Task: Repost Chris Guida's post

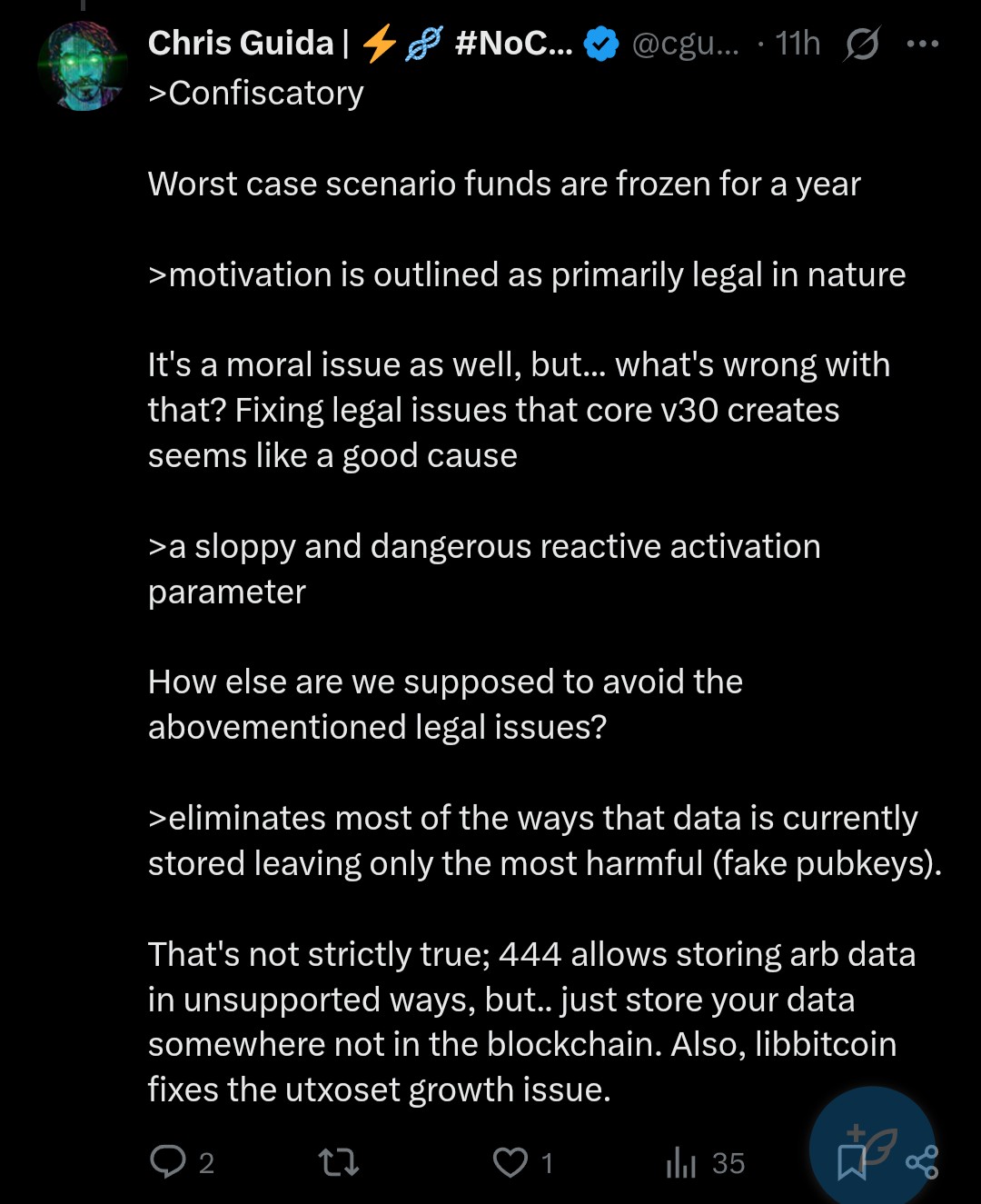Action: point(339,1162)
